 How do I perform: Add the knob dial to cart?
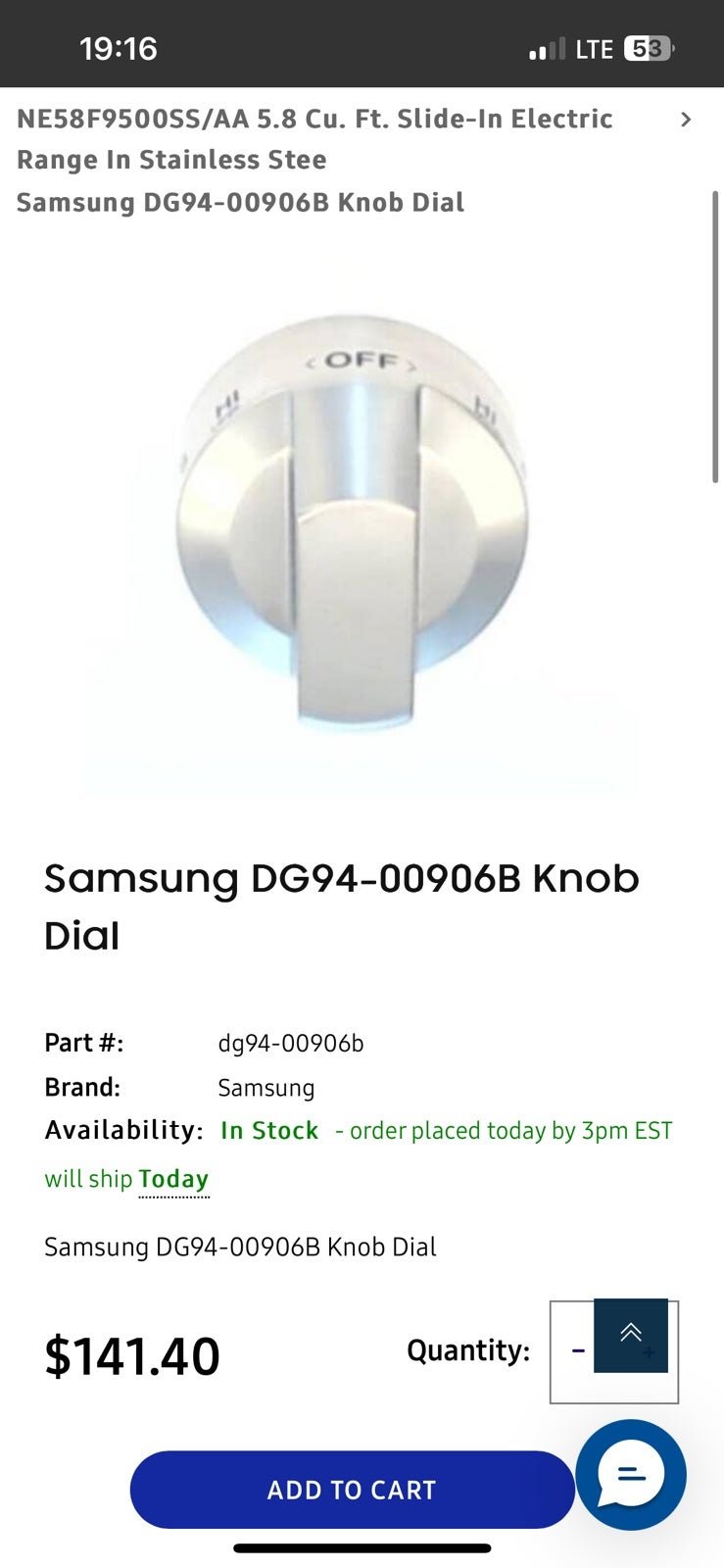pyautogui.click(x=352, y=1489)
